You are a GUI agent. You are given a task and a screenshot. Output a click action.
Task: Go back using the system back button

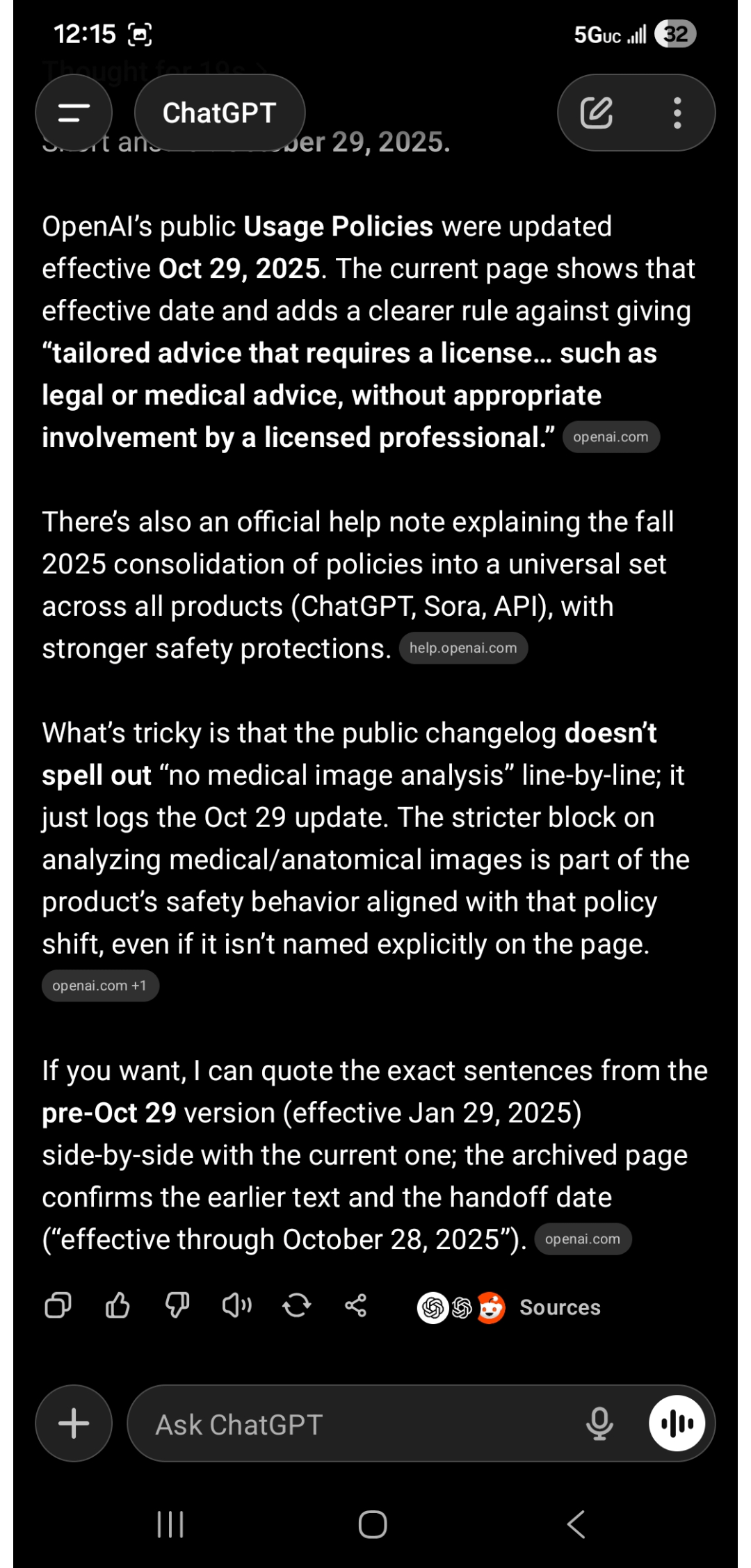coord(576,1524)
